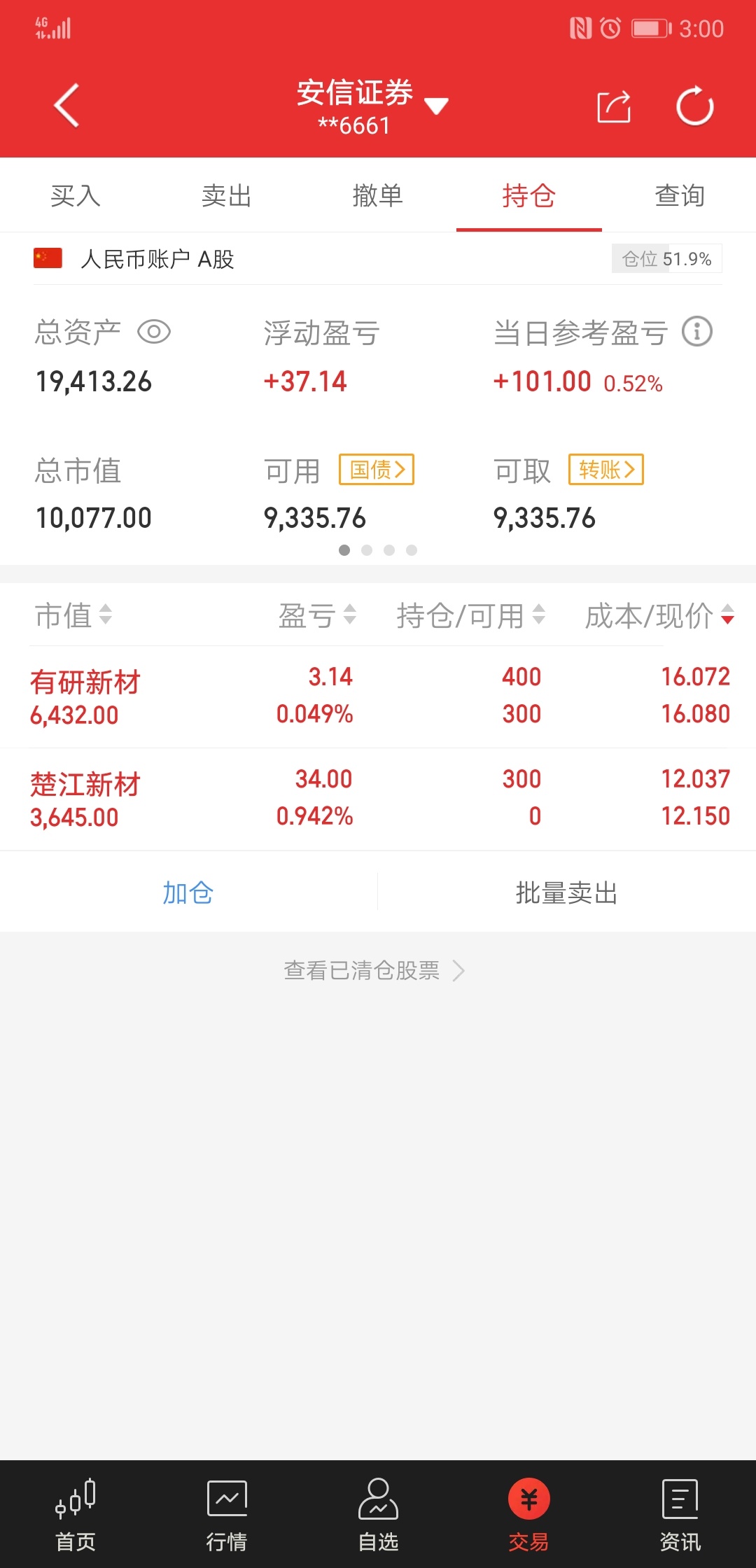The width and height of the screenshot is (756, 1568).
Task: Tap the share icon
Action: pyautogui.click(x=614, y=106)
